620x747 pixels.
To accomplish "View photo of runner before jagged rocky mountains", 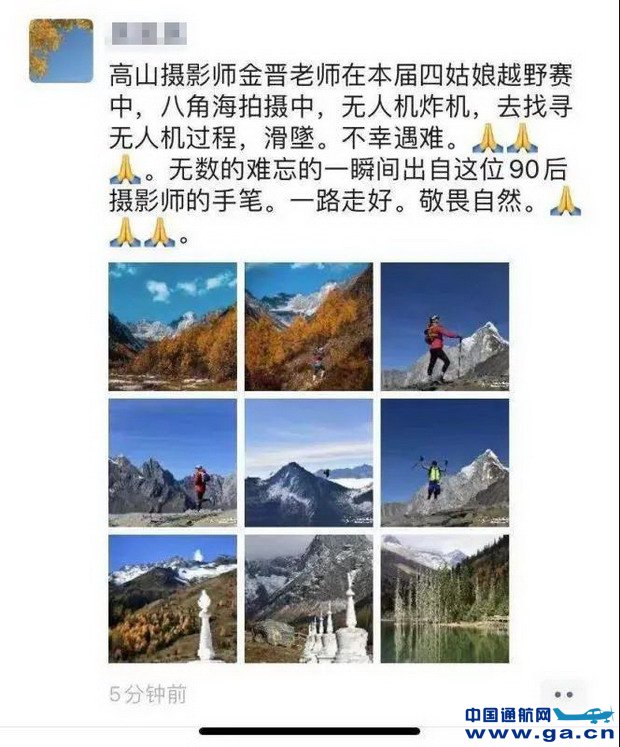I will (x=173, y=462).
